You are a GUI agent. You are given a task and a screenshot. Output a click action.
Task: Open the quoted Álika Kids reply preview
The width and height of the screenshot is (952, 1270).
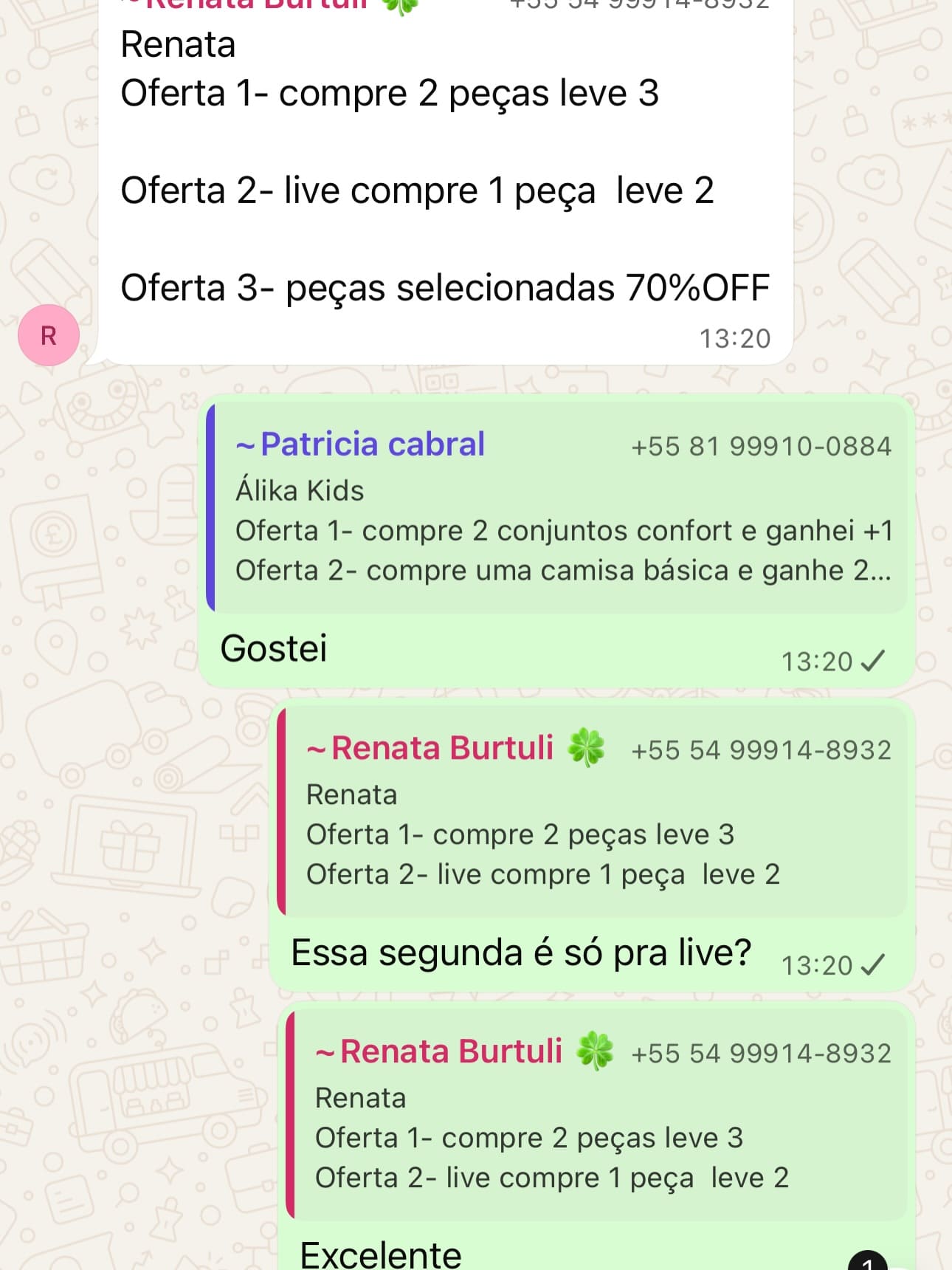tap(553, 509)
